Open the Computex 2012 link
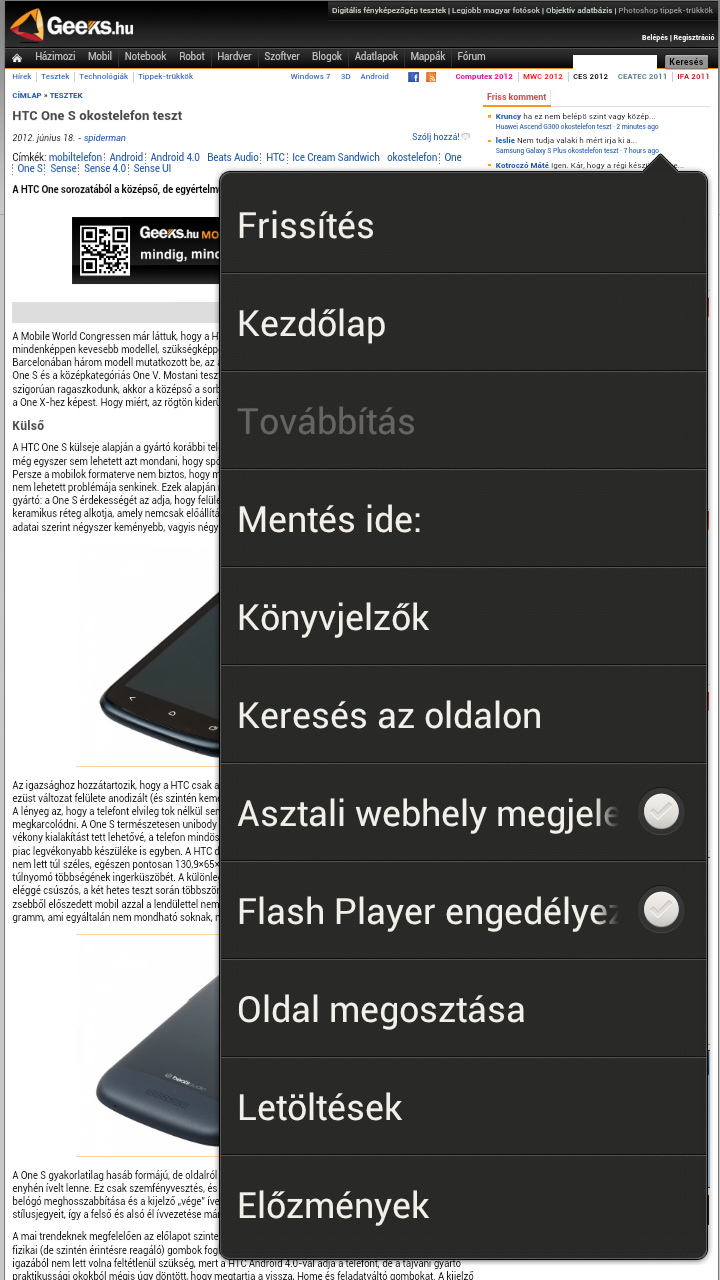 483,76
